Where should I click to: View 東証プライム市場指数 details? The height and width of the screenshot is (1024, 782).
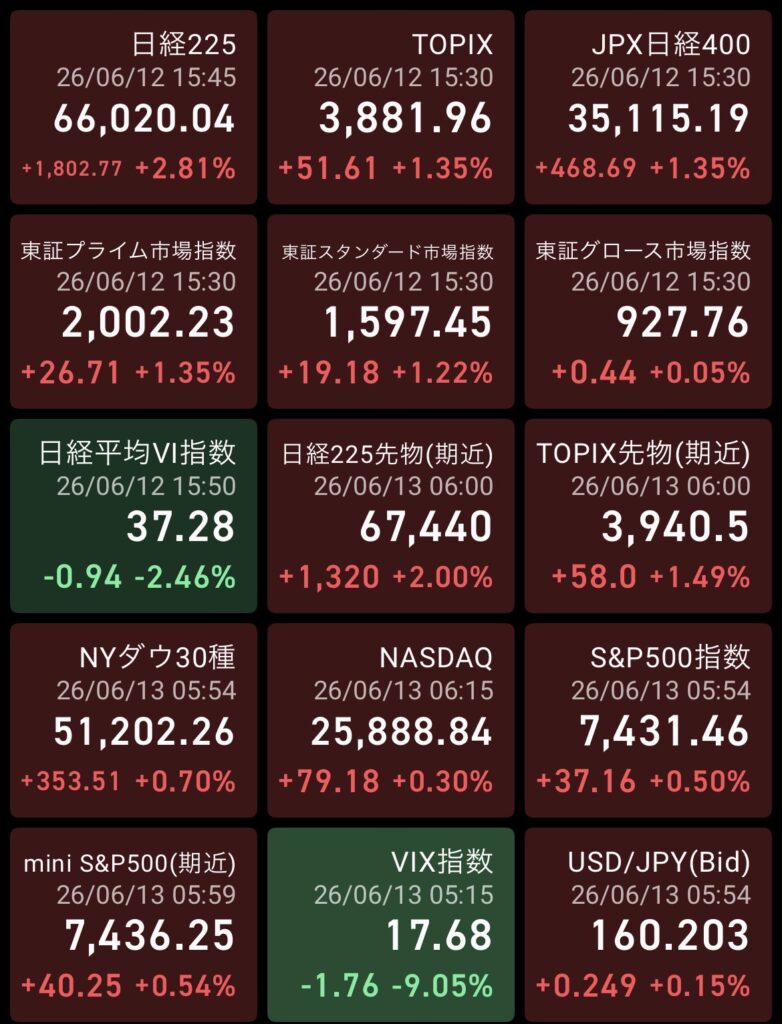[133, 312]
